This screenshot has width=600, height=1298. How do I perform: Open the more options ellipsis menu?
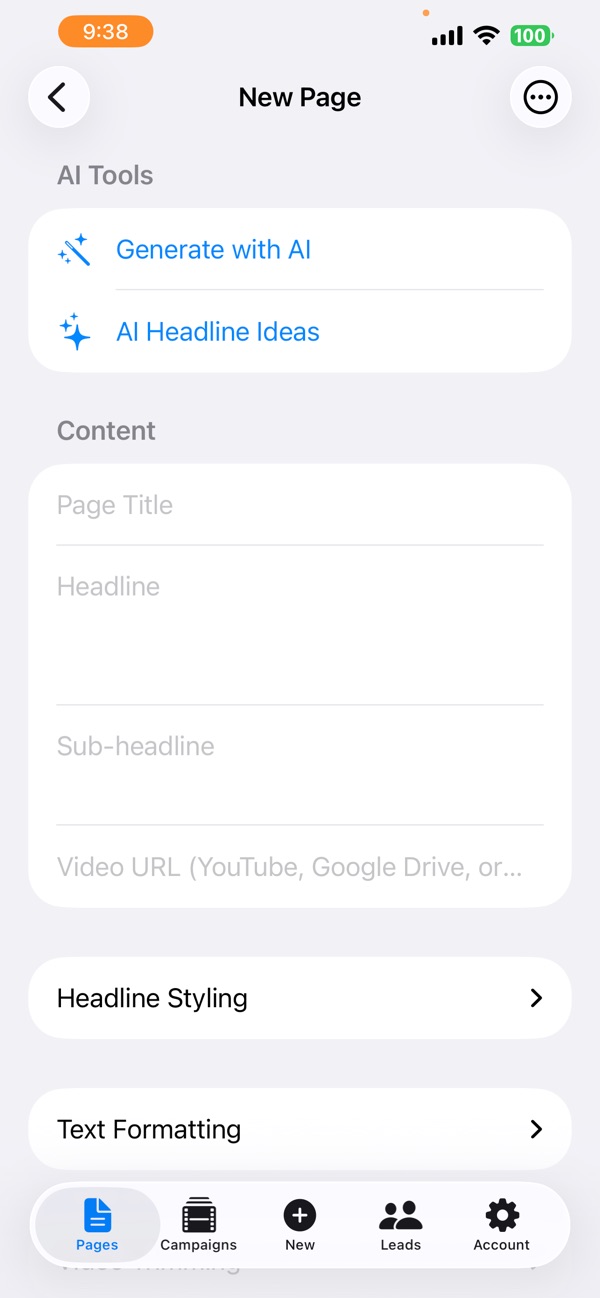[541, 97]
